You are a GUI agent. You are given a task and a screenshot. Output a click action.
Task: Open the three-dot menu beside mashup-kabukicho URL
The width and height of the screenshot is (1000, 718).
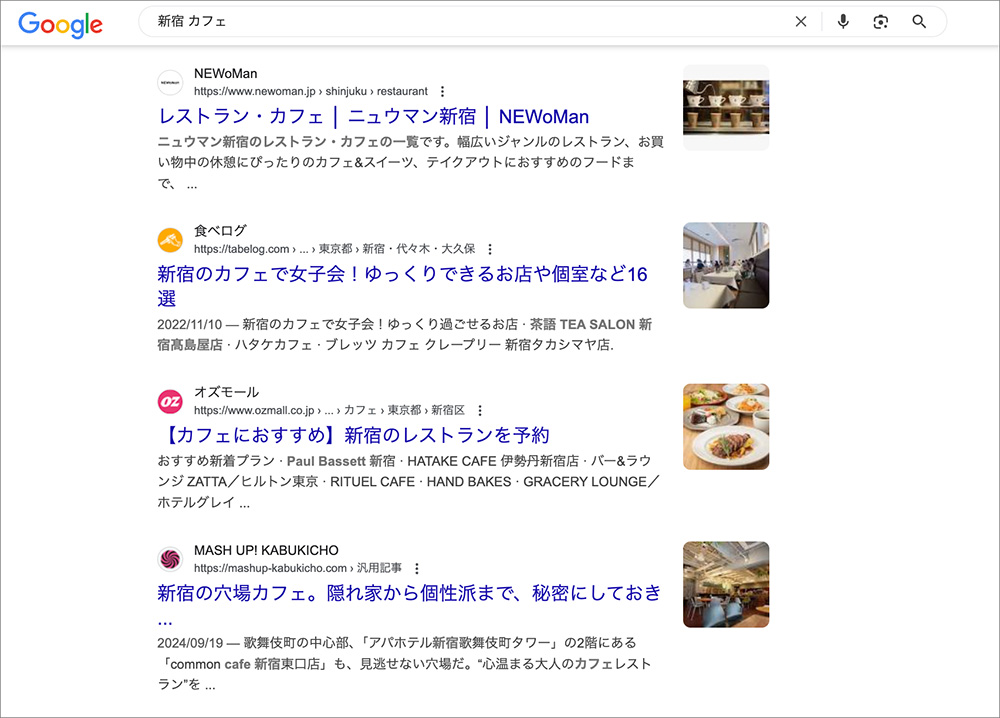[417, 568]
